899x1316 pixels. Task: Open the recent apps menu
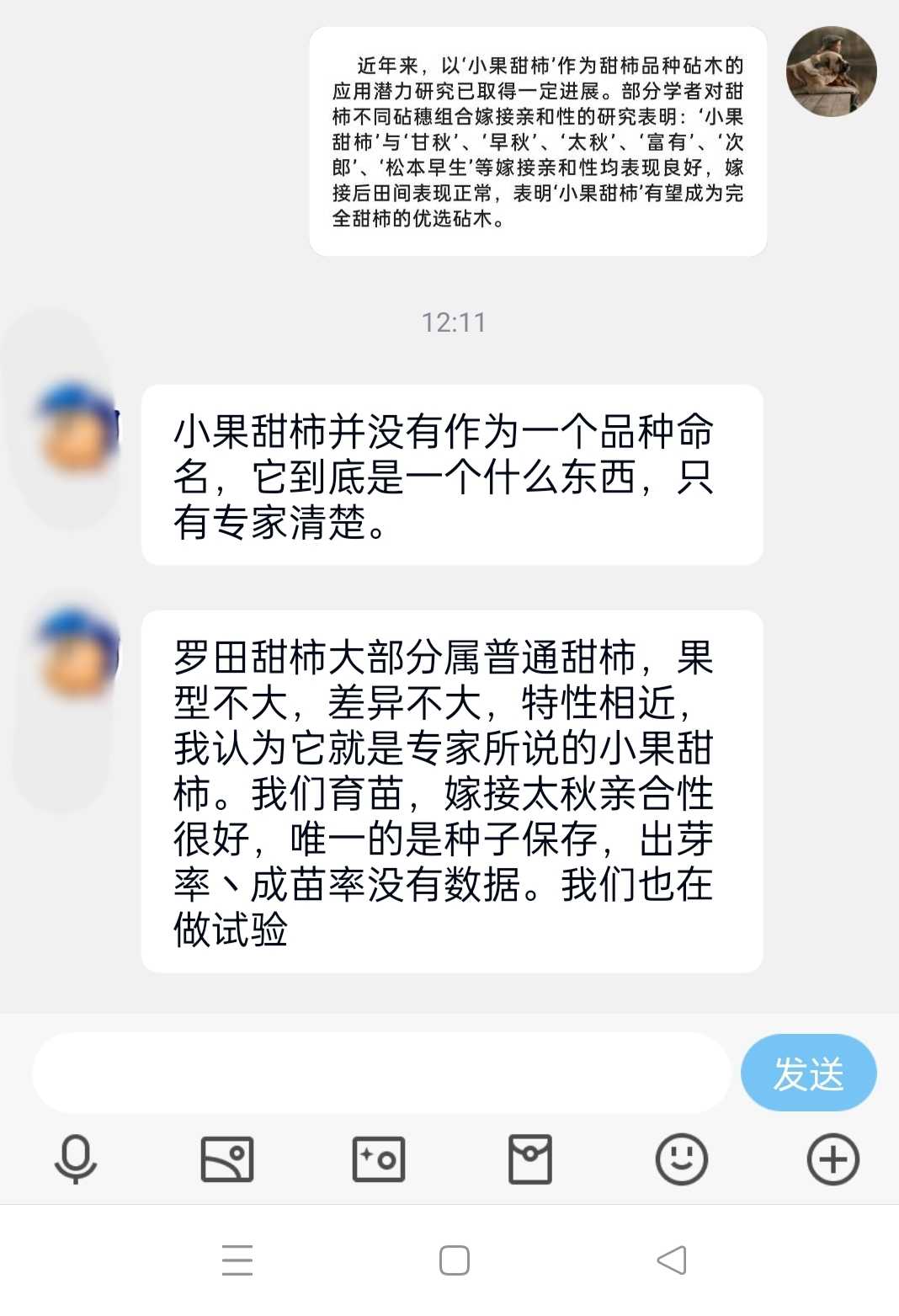pyautogui.click(x=237, y=1260)
